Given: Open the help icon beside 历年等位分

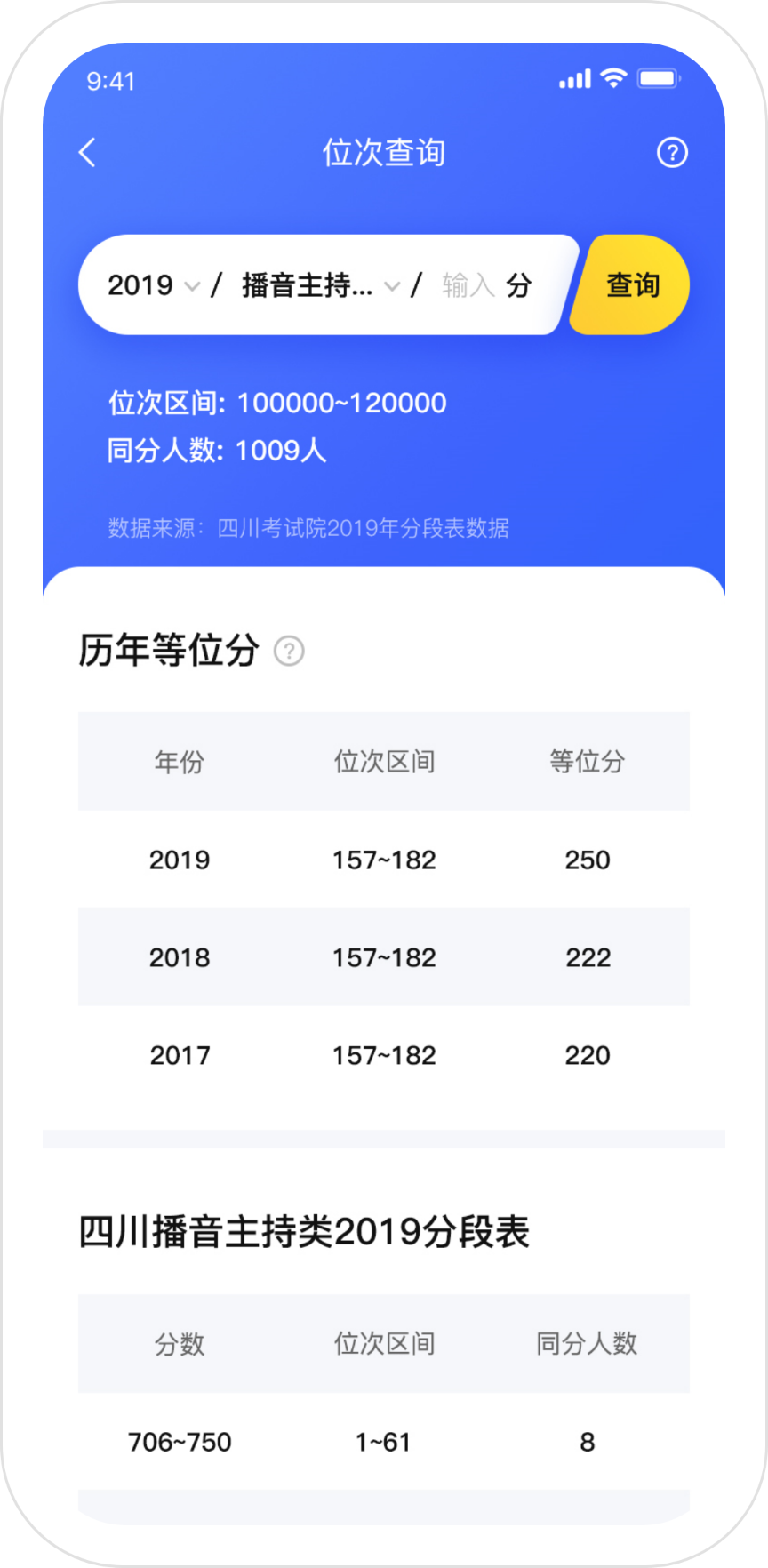Looking at the screenshot, I should point(289,652).
